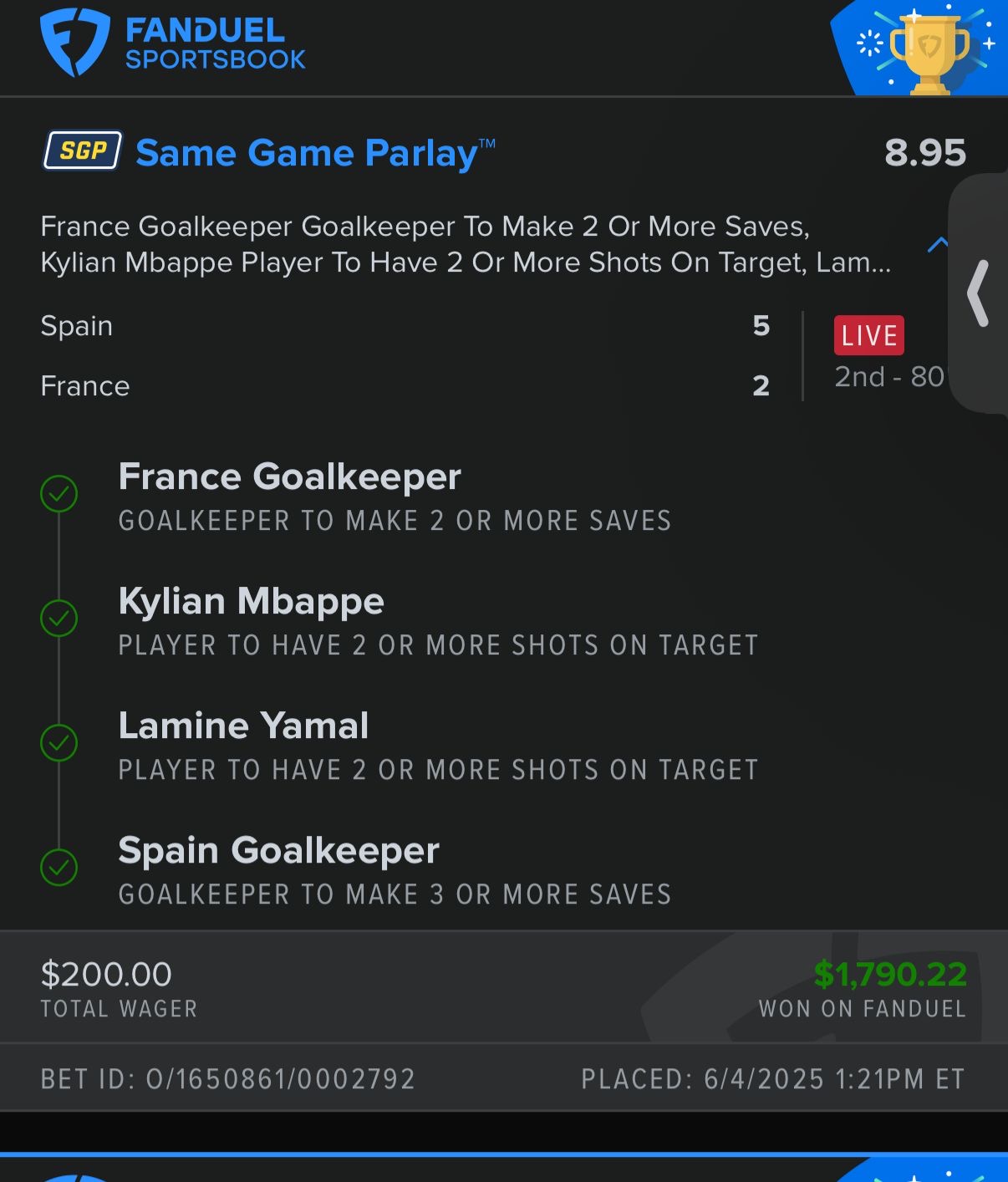
Task: Open the side panel handle arrow
Action: click(x=979, y=293)
